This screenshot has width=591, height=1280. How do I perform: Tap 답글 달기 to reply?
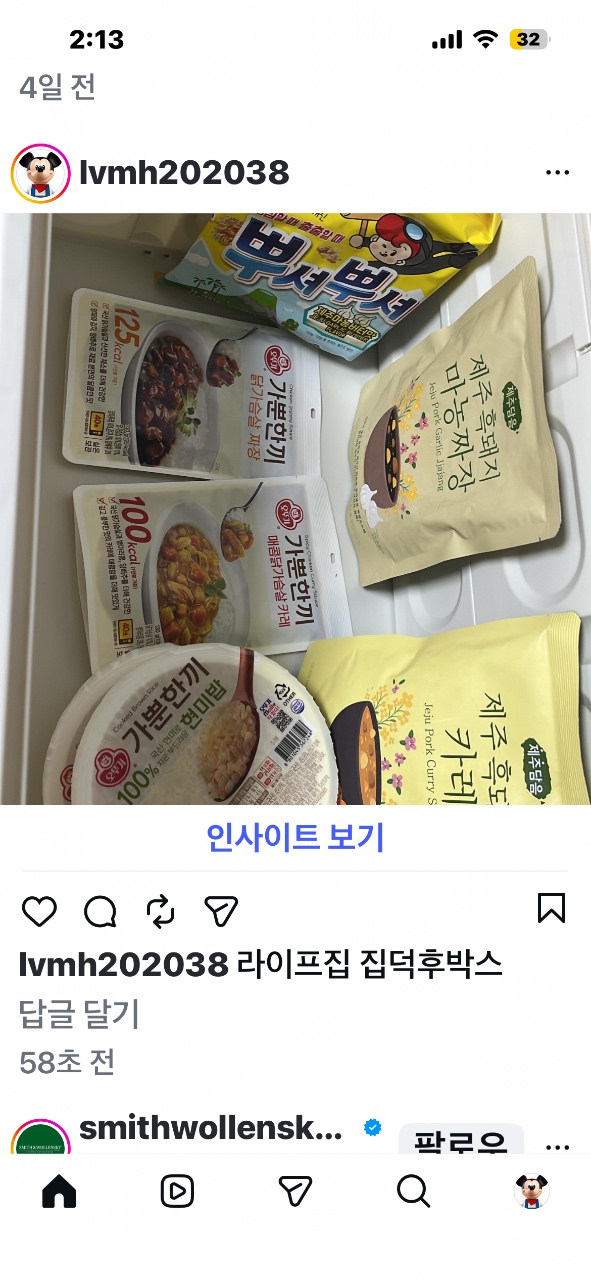click(x=79, y=1015)
